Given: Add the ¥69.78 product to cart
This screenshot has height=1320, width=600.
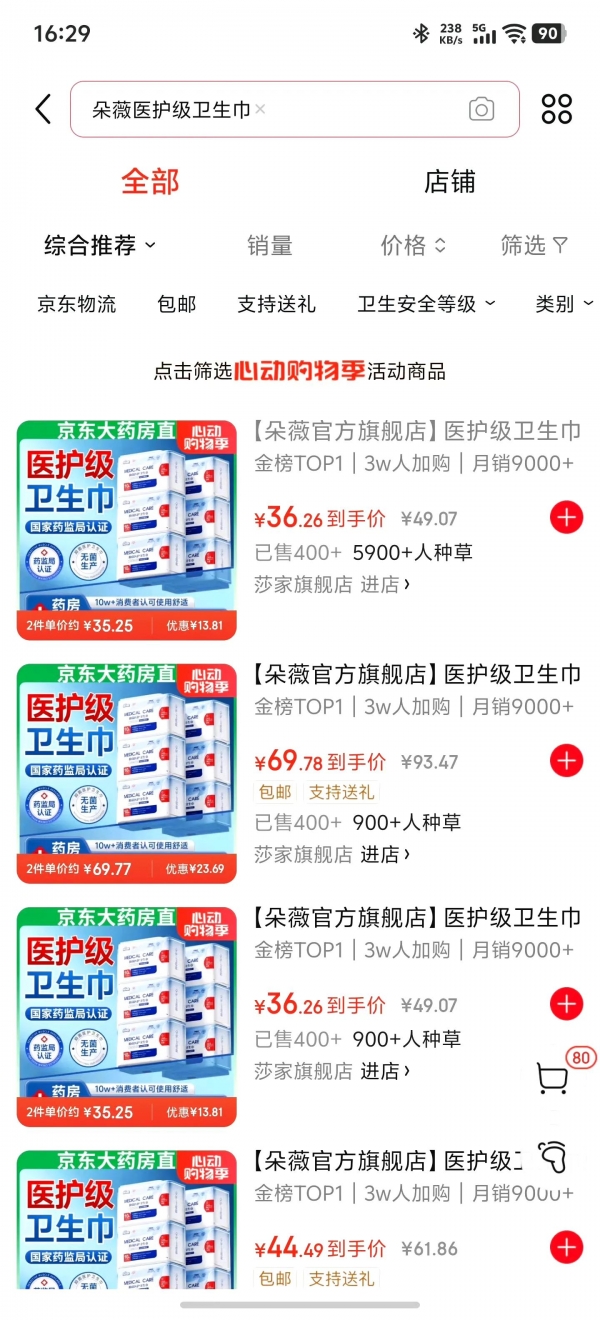Looking at the screenshot, I should [567, 761].
